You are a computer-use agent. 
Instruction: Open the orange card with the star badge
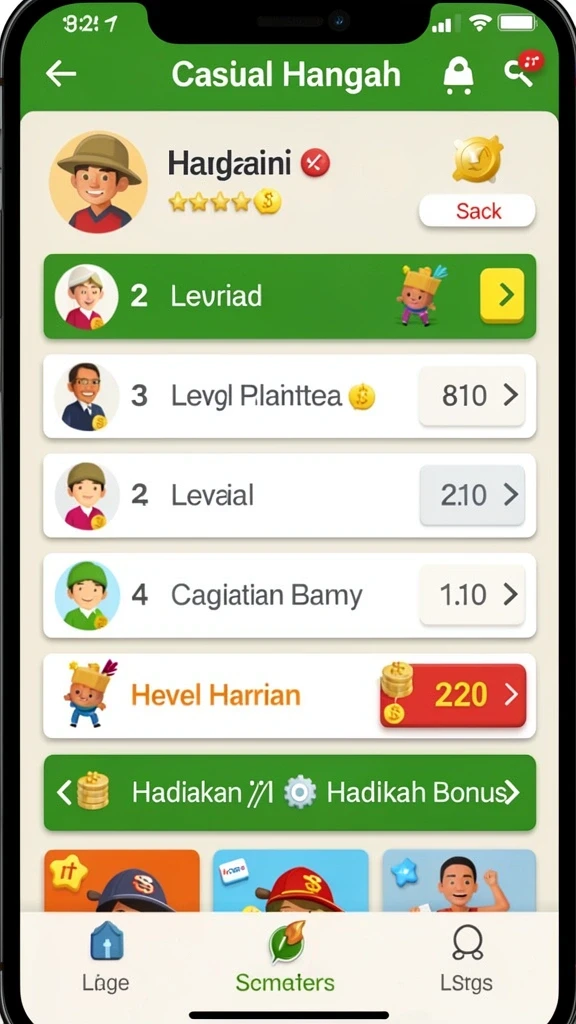pyautogui.click(x=121, y=880)
